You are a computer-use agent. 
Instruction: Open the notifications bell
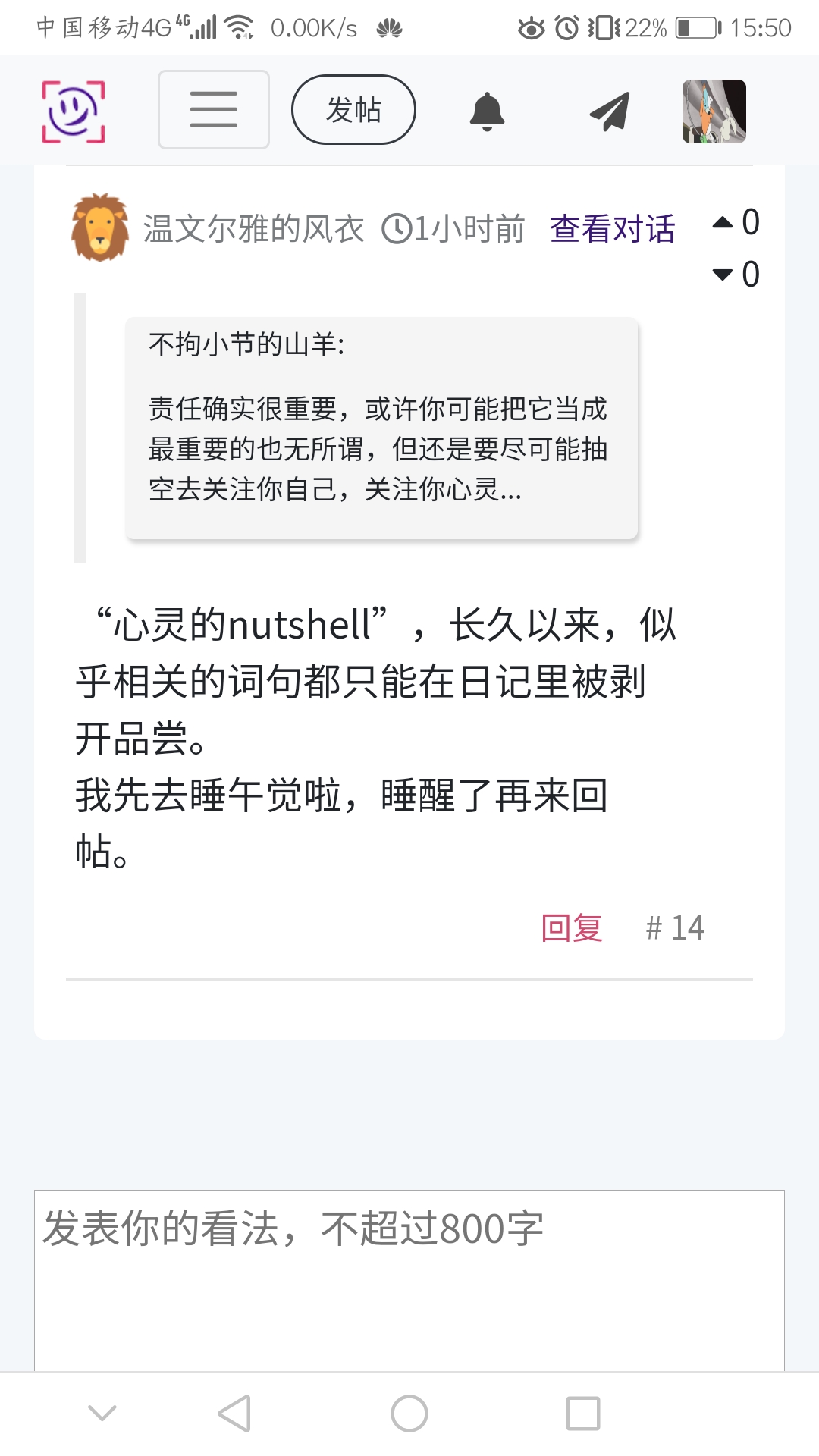[487, 111]
